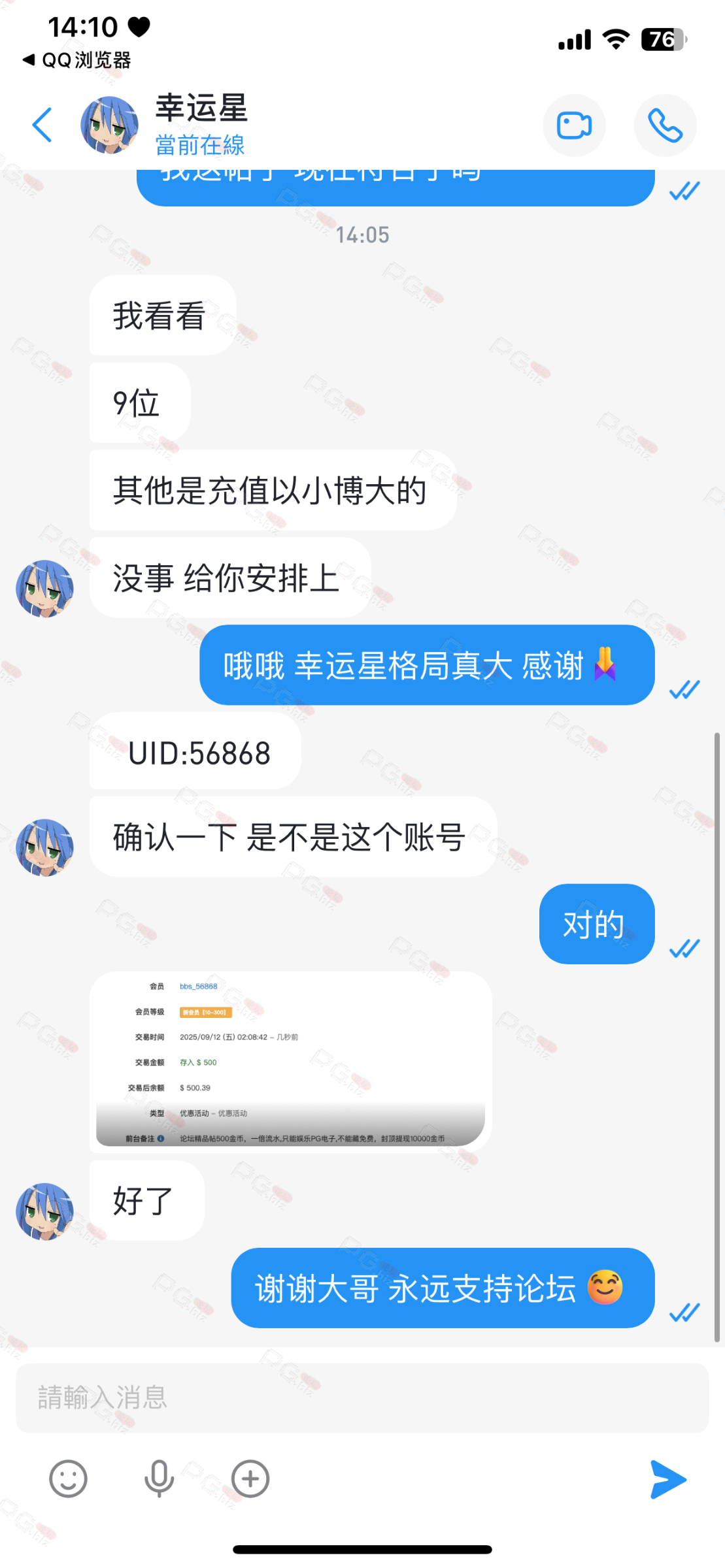Open the transaction screenshot image

pyautogui.click(x=290, y=1061)
